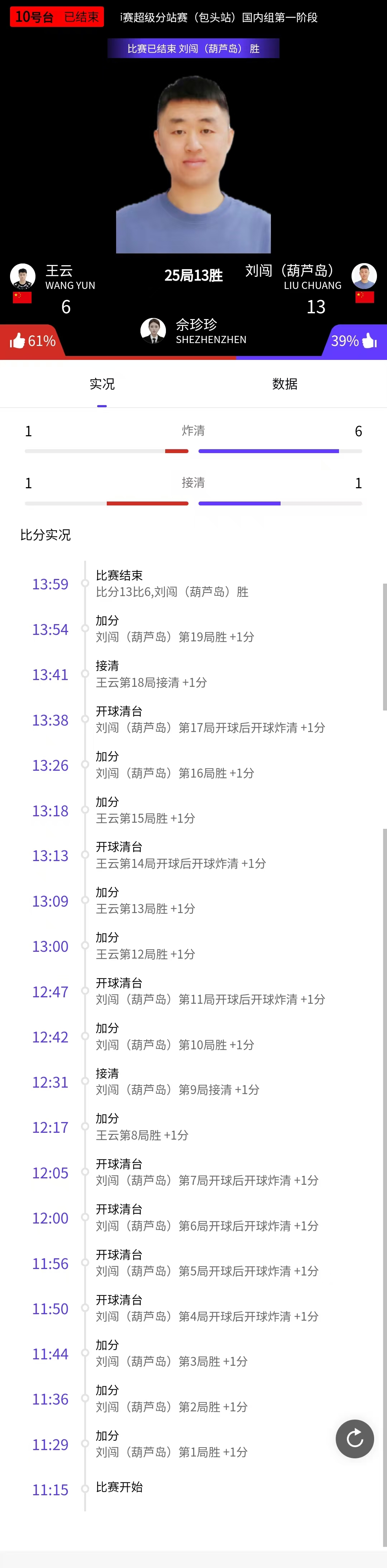The width and height of the screenshot is (387, 1568).
Task: Open 王云's player avatar
Action: 23,276
